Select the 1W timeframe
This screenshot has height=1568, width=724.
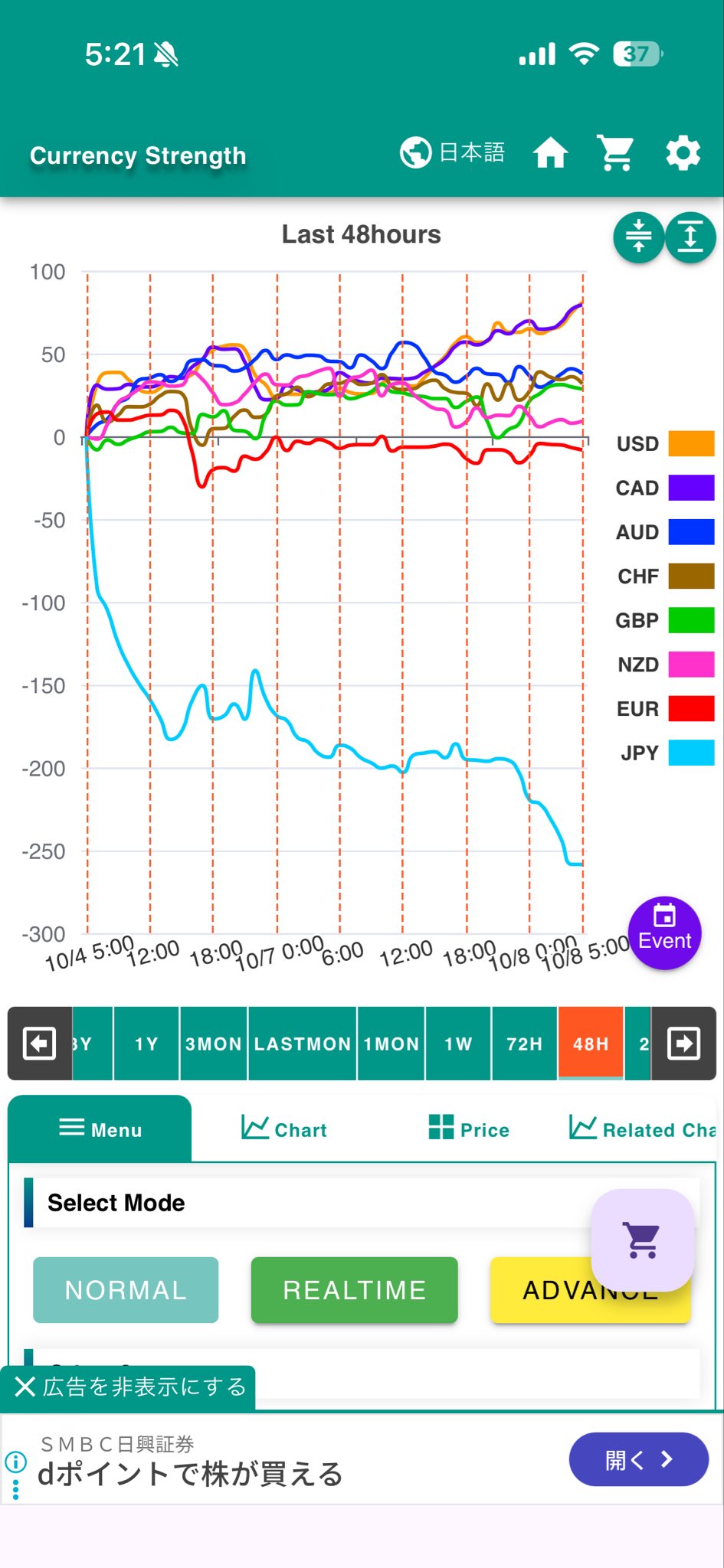[x=458, y=1044]
